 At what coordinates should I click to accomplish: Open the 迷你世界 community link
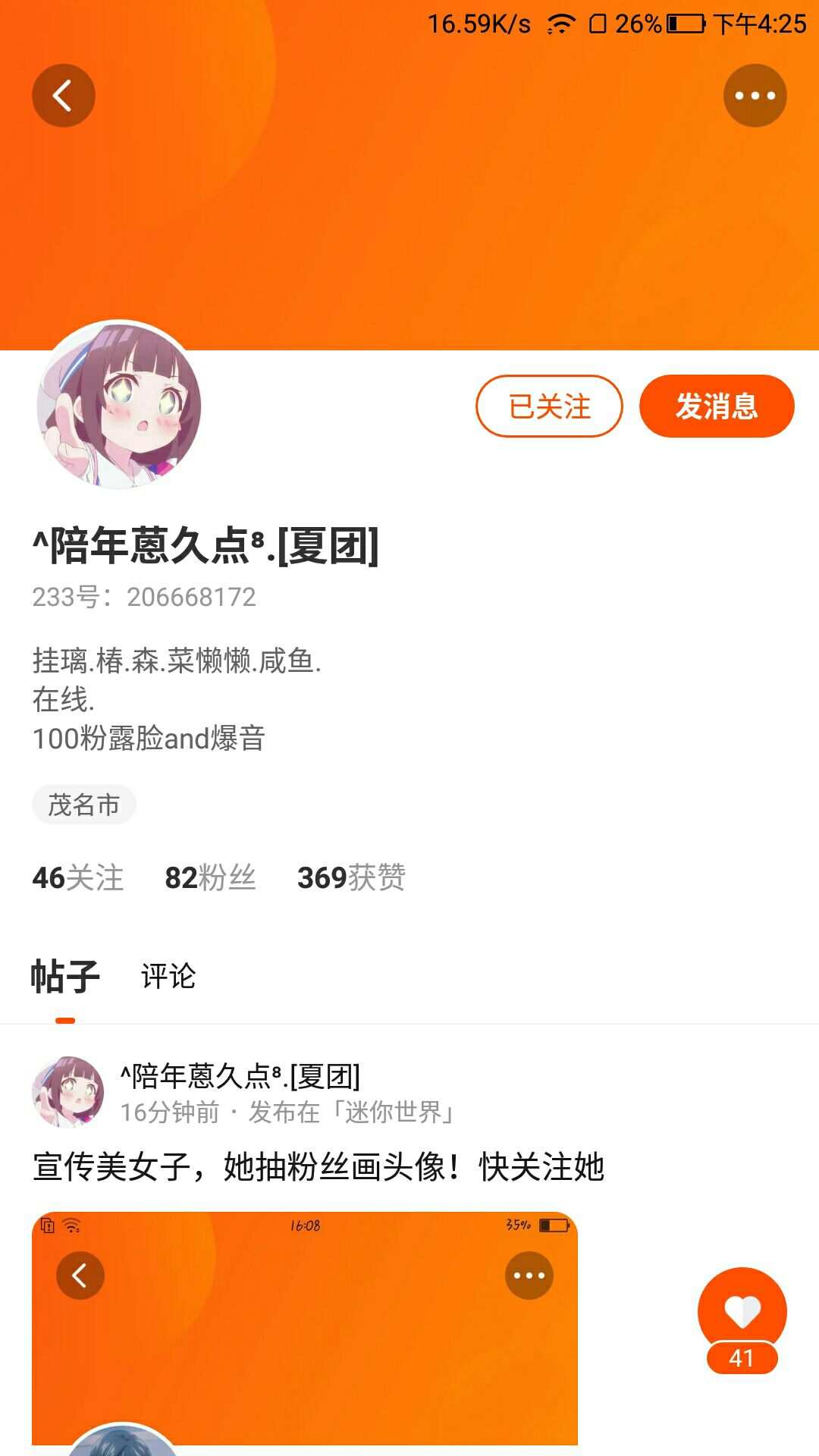pyautogui.click(x=393, y=1112)
